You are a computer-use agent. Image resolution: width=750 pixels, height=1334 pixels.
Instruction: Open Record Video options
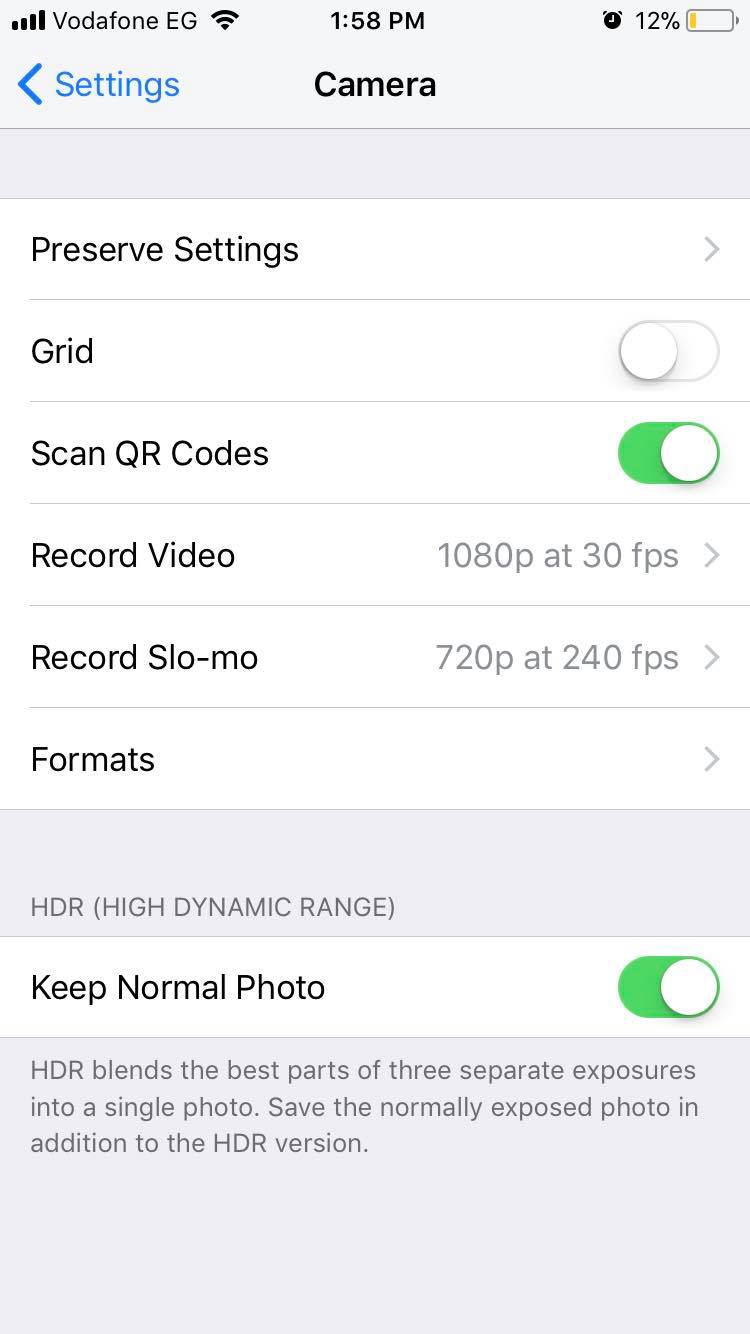(x=375, y=556)
